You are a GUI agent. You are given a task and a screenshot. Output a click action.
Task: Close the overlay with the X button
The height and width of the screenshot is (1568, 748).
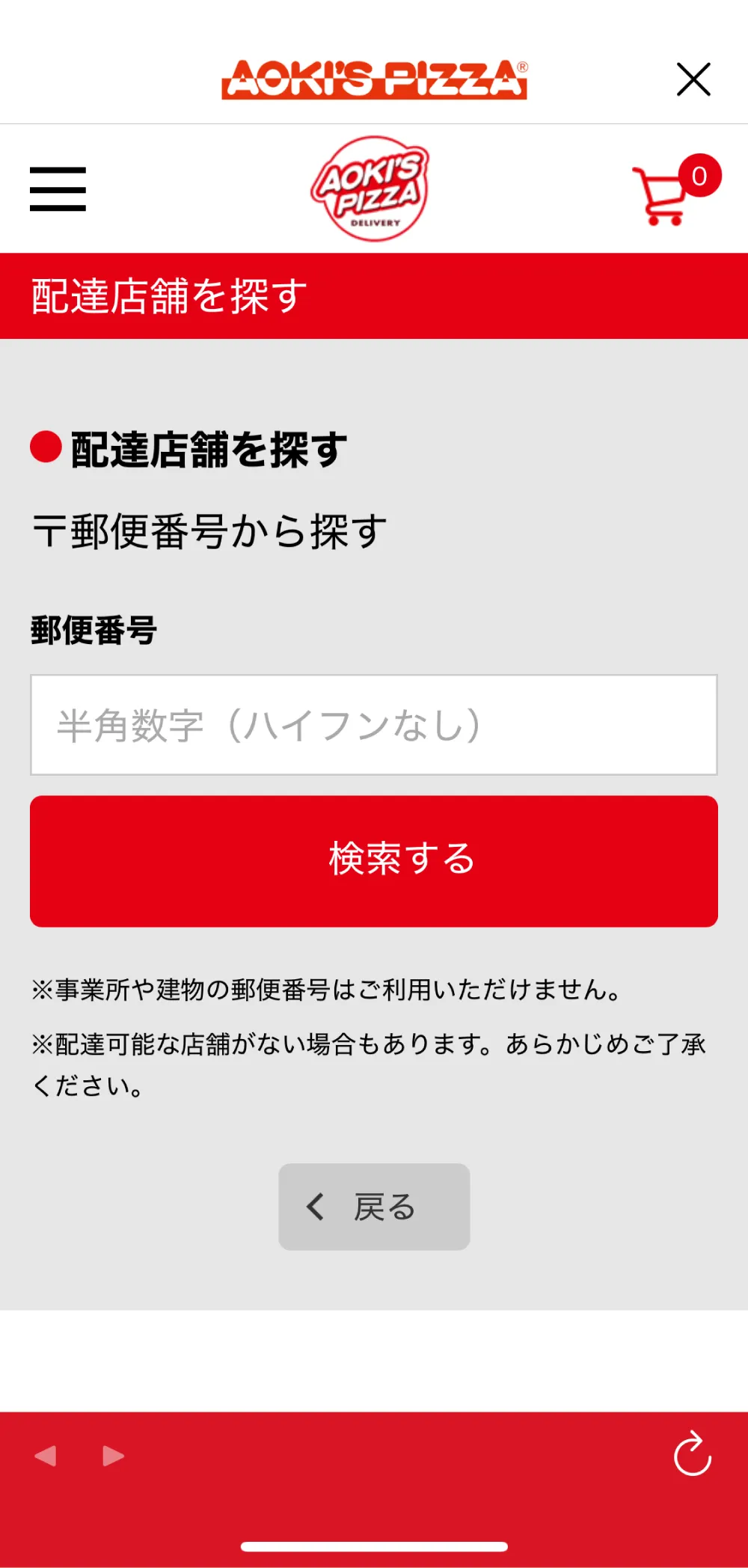[x=693, y=79]
